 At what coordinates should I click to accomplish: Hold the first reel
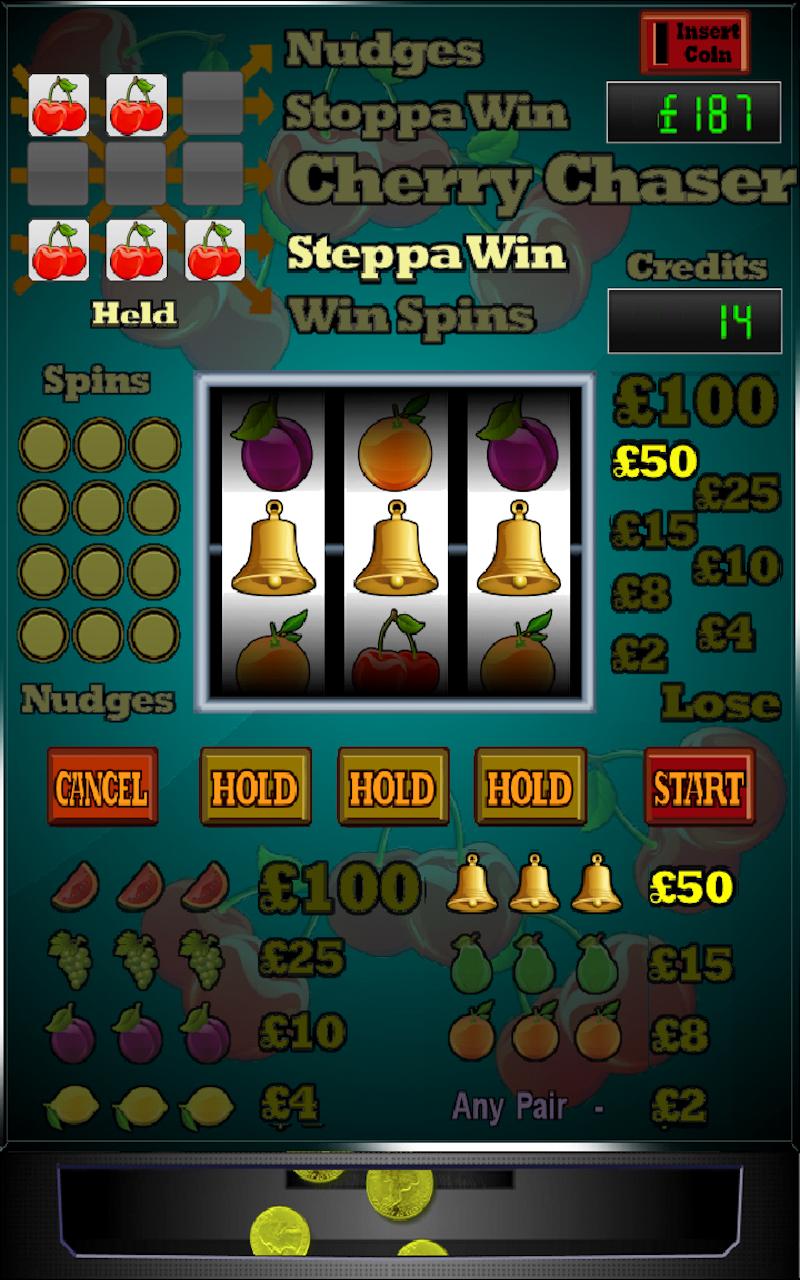pyautogui.click(x=255, y=787)
